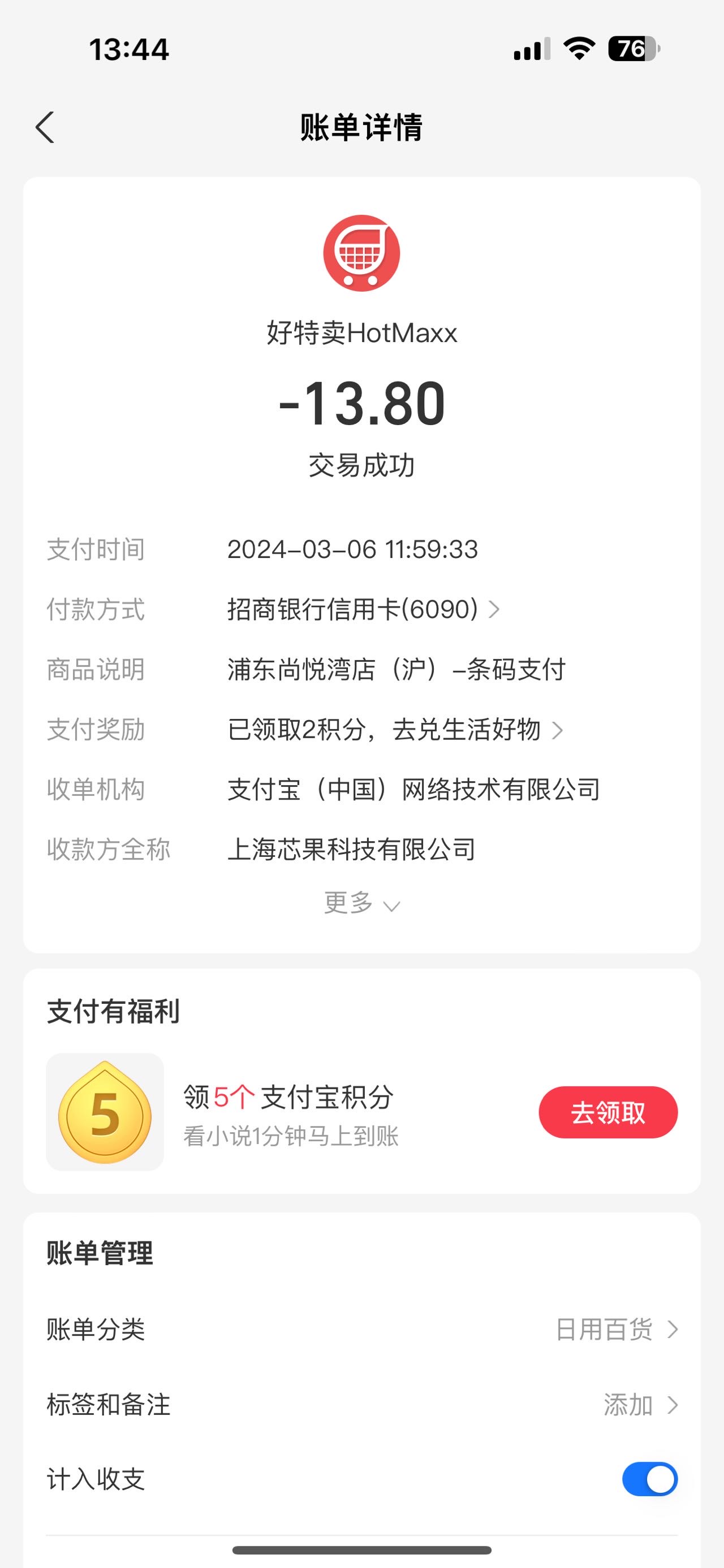Open the 好特卖HotMaxx merchant icon
Image resolution: width=724 pixels, height=1568 pixels.
pos(361,253)
